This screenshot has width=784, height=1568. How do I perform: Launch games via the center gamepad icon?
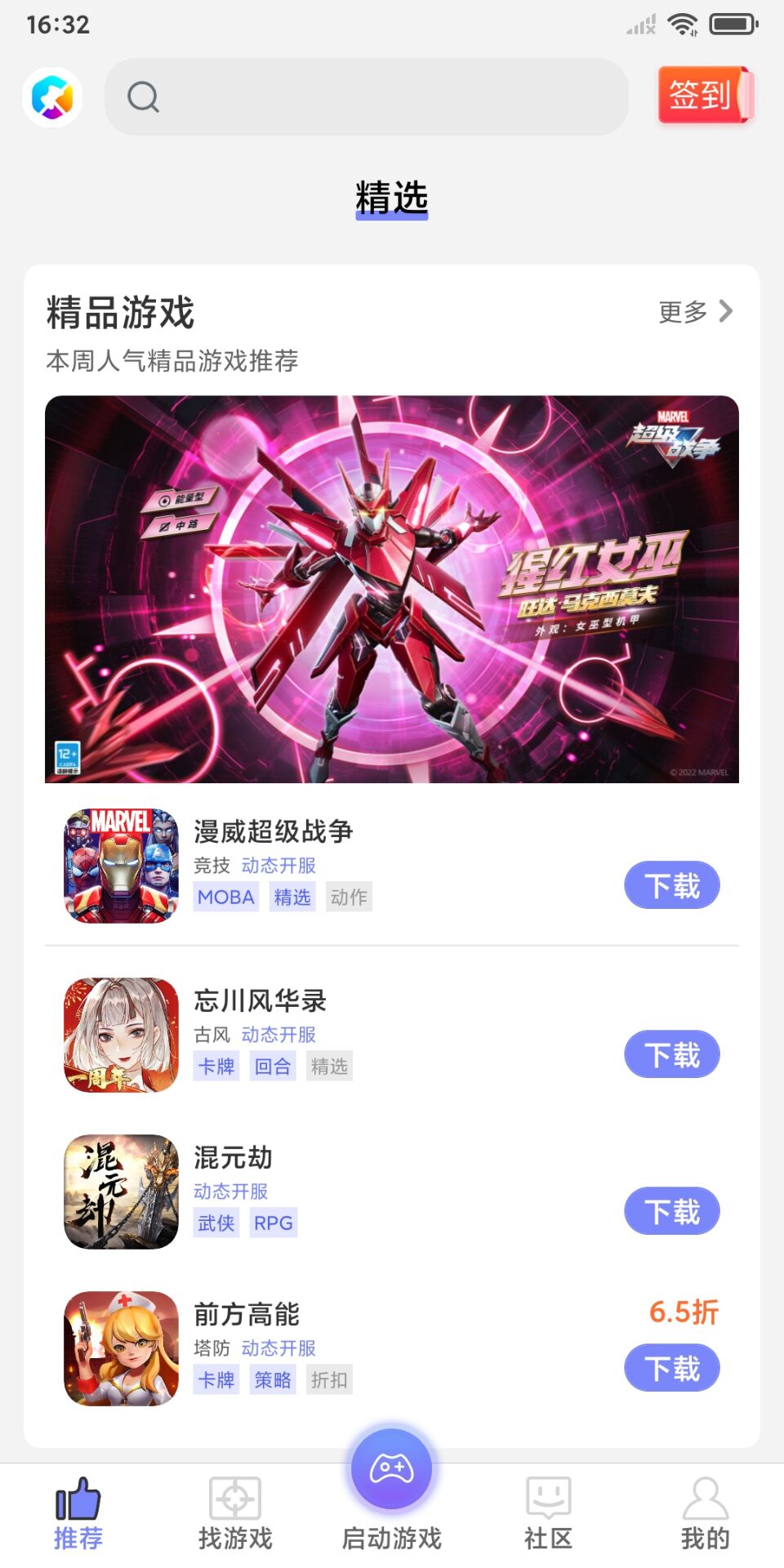pos(392,1468)
